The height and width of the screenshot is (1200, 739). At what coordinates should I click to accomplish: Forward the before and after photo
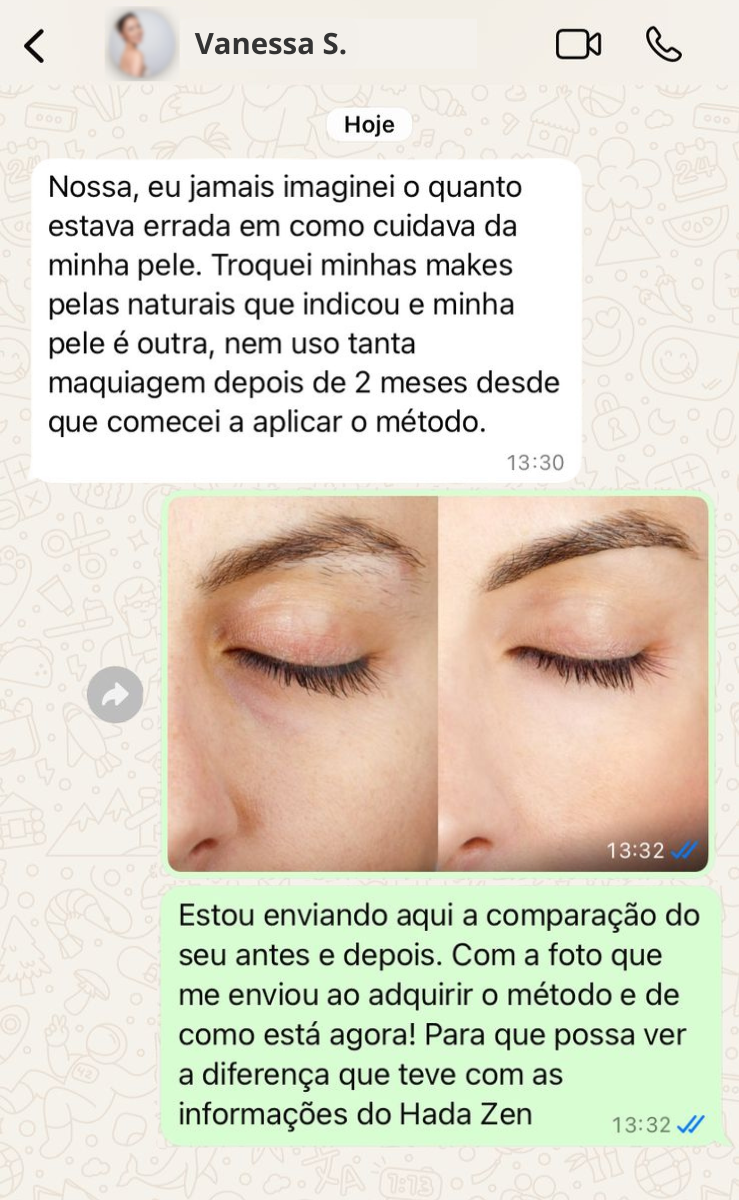[x=115, y=694]
